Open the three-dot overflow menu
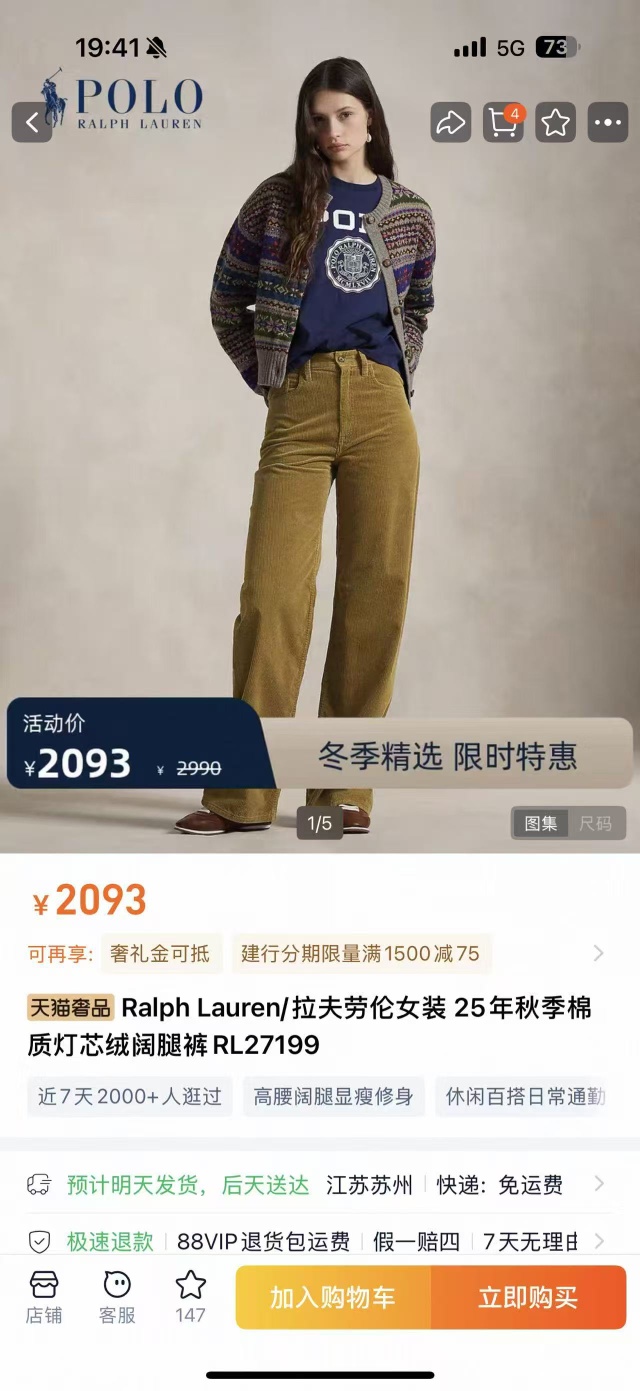 pos(608,123)
